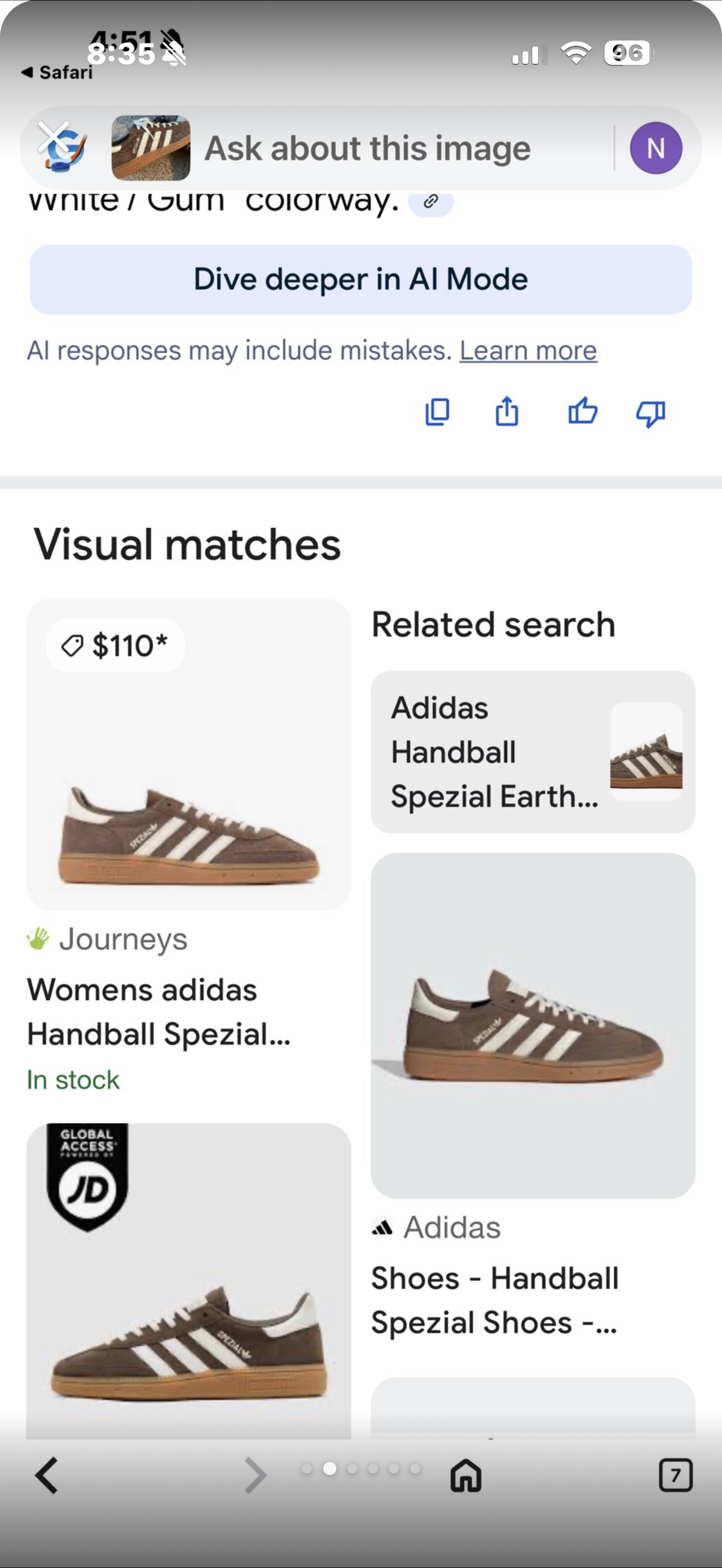Tap the Ask about this image field
This screenshot has width=722, height=1568.
click(x=367, y=148)
